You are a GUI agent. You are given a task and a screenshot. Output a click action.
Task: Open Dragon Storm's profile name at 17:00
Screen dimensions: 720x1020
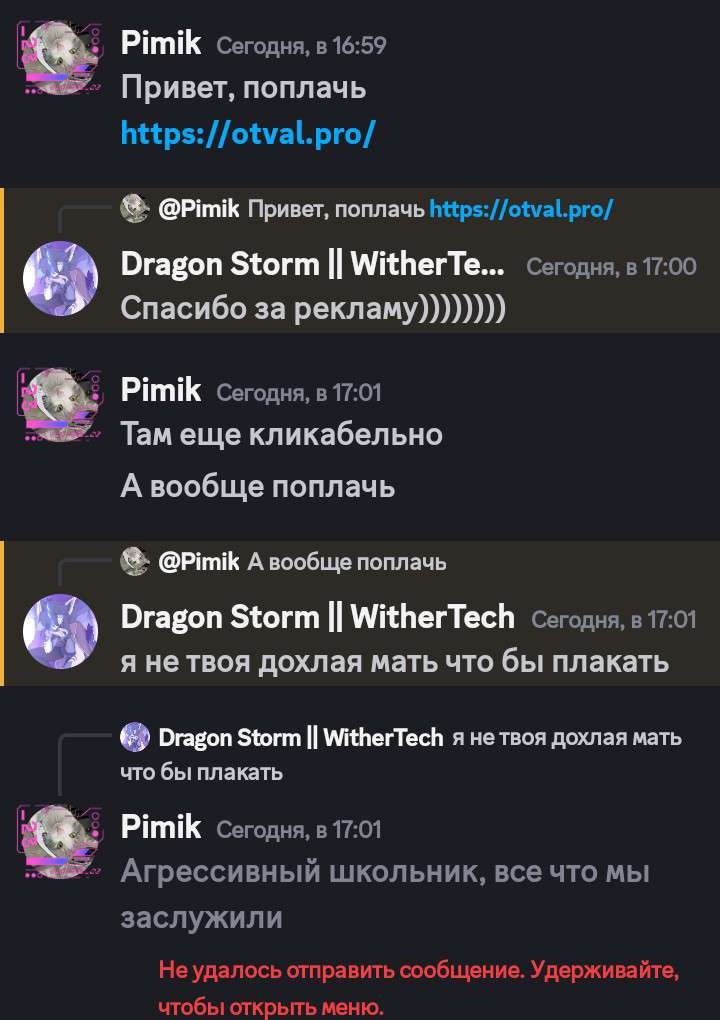point(312,265)
